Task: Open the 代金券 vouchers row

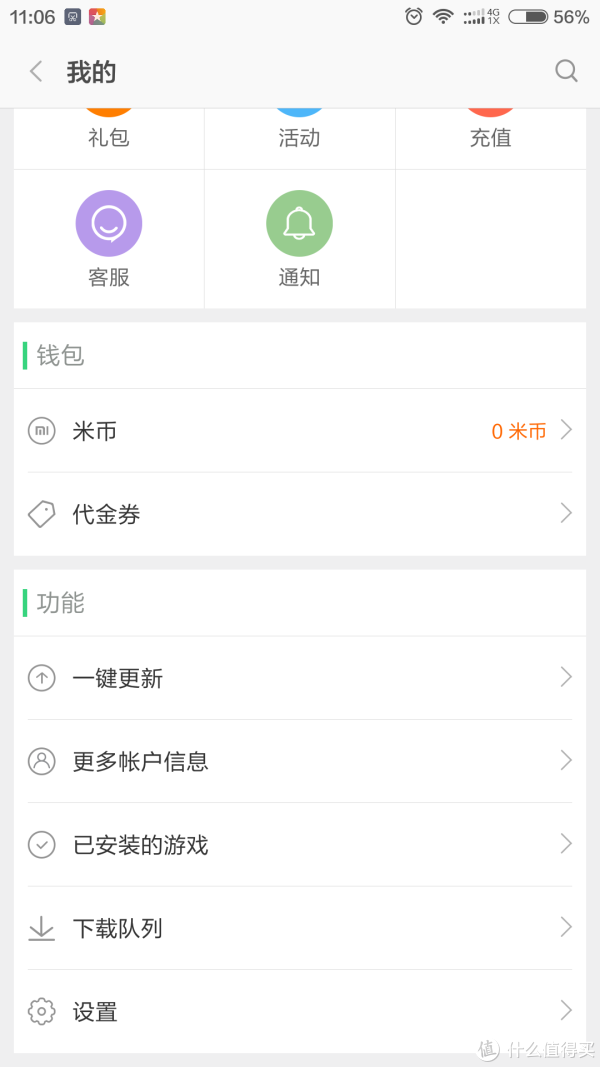Action: point(300,514)
